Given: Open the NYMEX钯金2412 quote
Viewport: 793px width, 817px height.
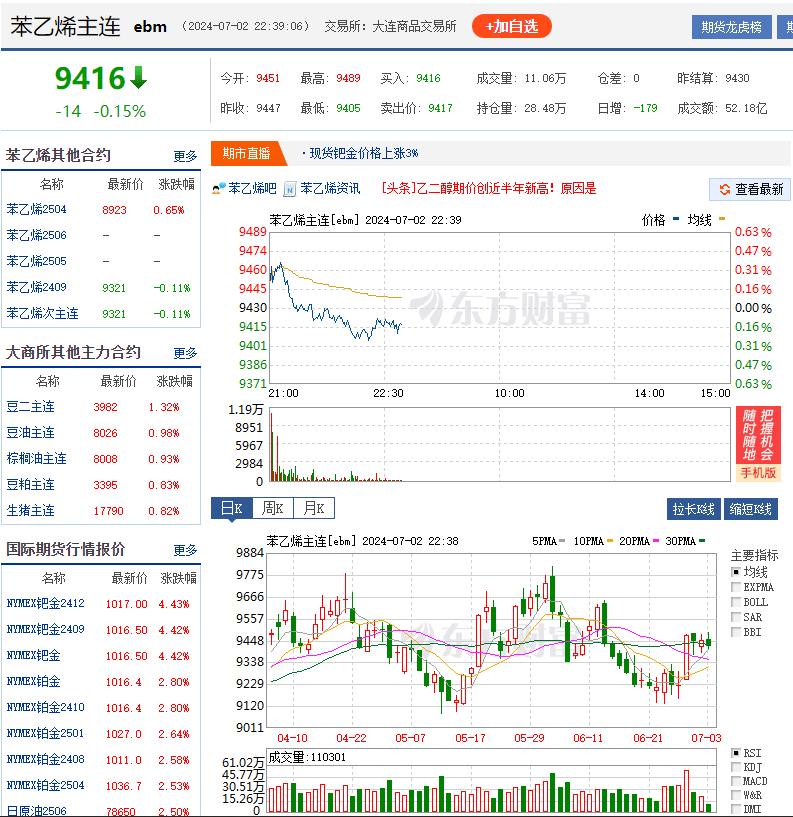Looking at the screenshot, I should pos(45,603).
